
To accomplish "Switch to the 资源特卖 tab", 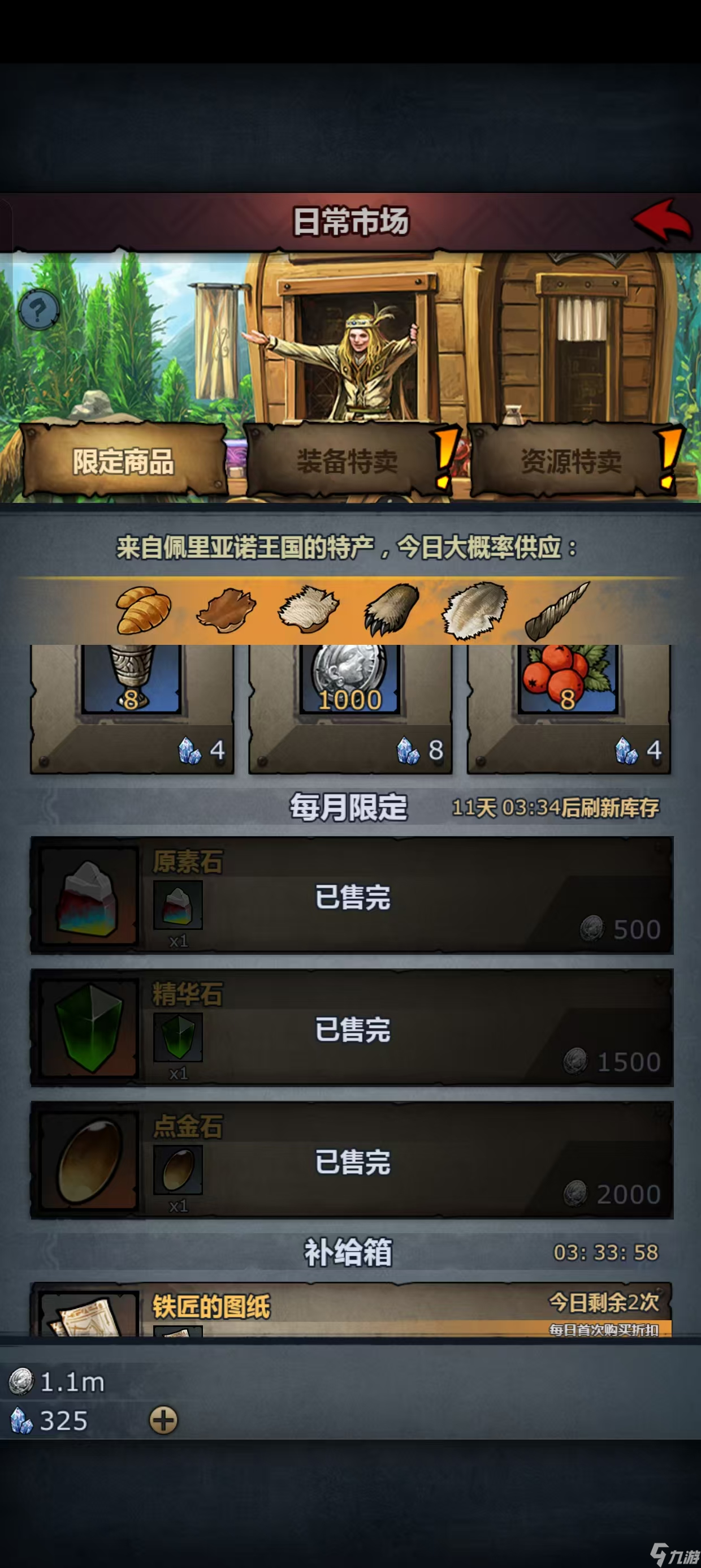I will [571, 461].
